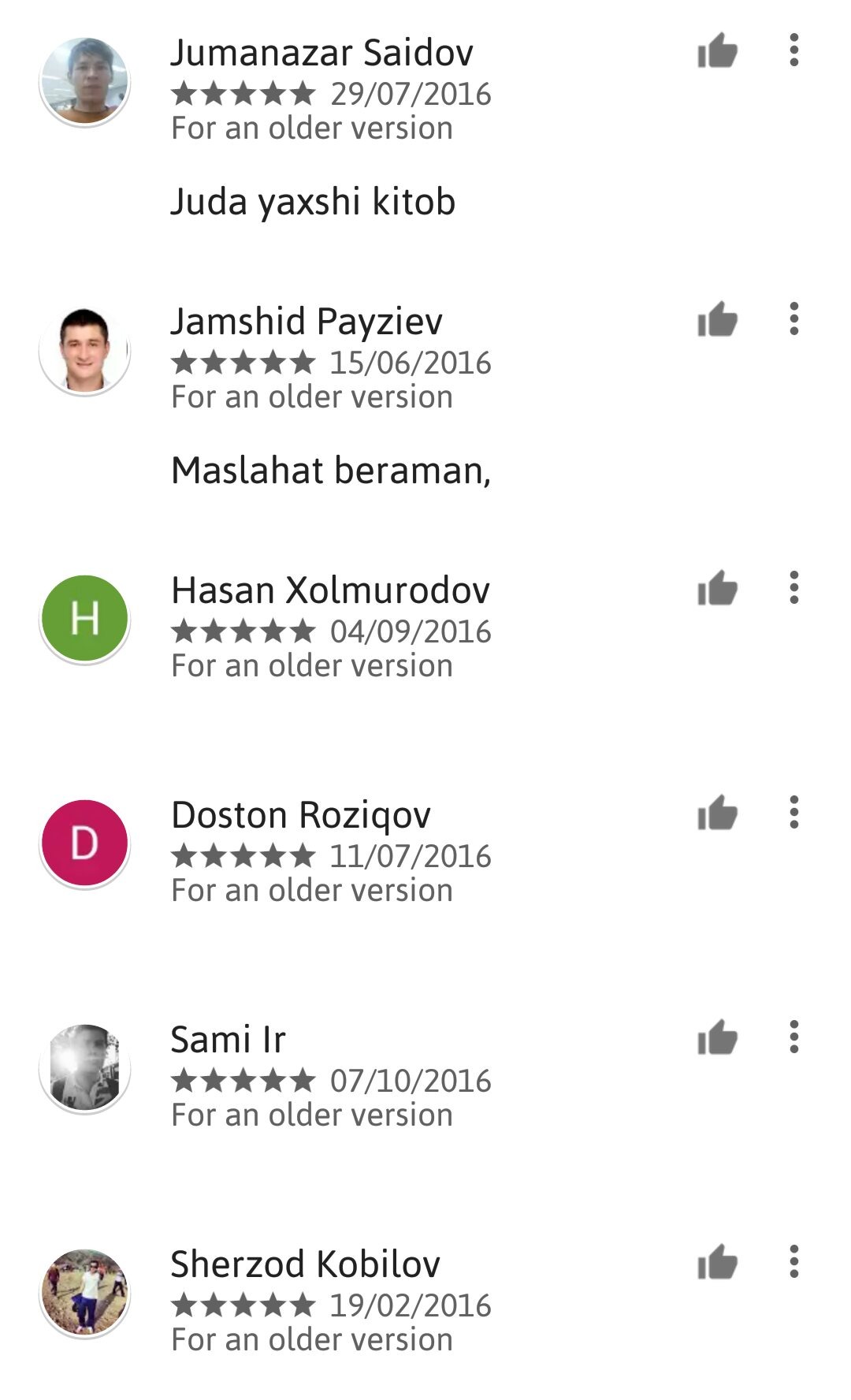Thumbs up Sherzod Kobilov's review

point(717,1264)
